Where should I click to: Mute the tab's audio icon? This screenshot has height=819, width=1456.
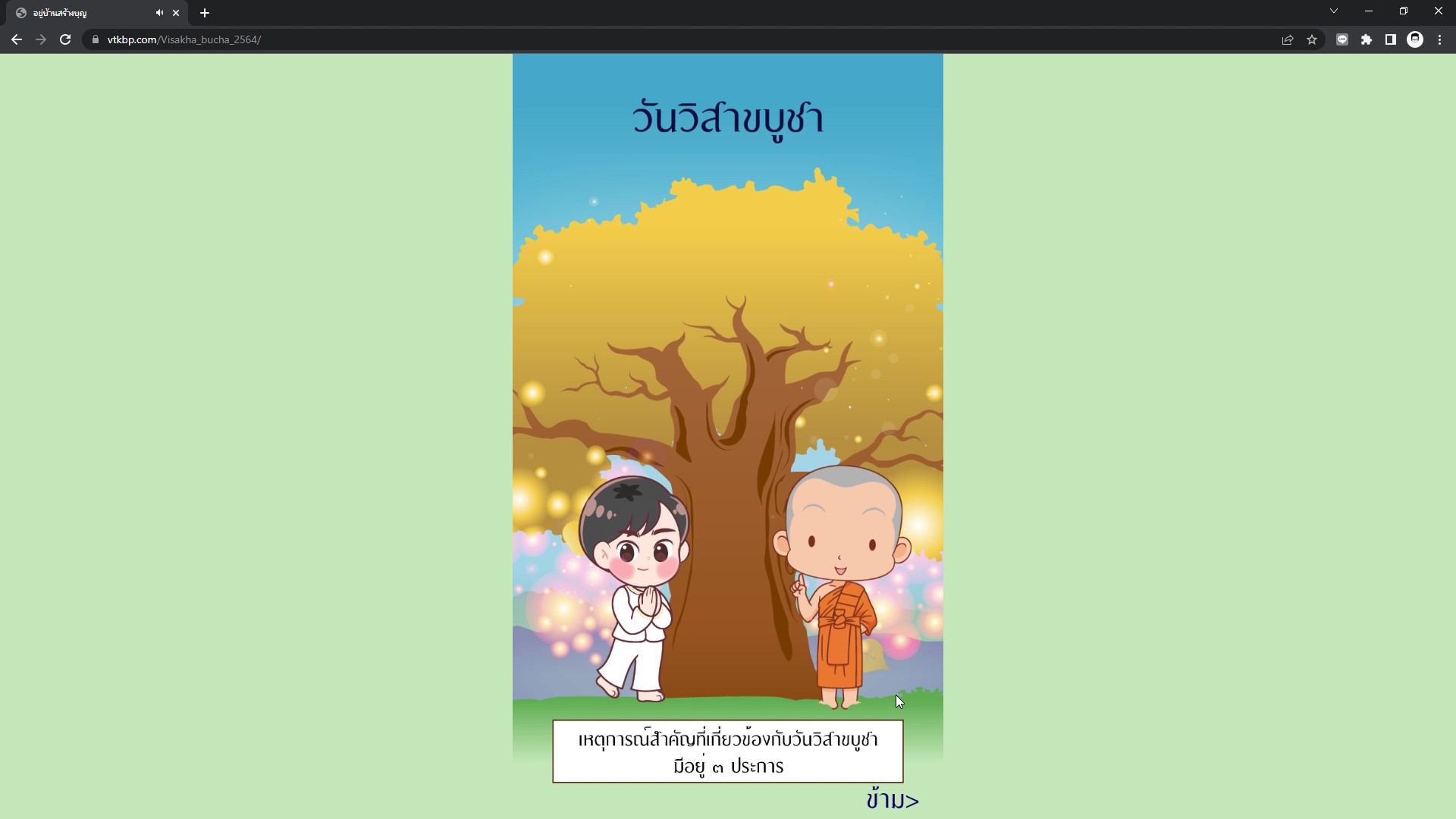click(x=159, y=13)
